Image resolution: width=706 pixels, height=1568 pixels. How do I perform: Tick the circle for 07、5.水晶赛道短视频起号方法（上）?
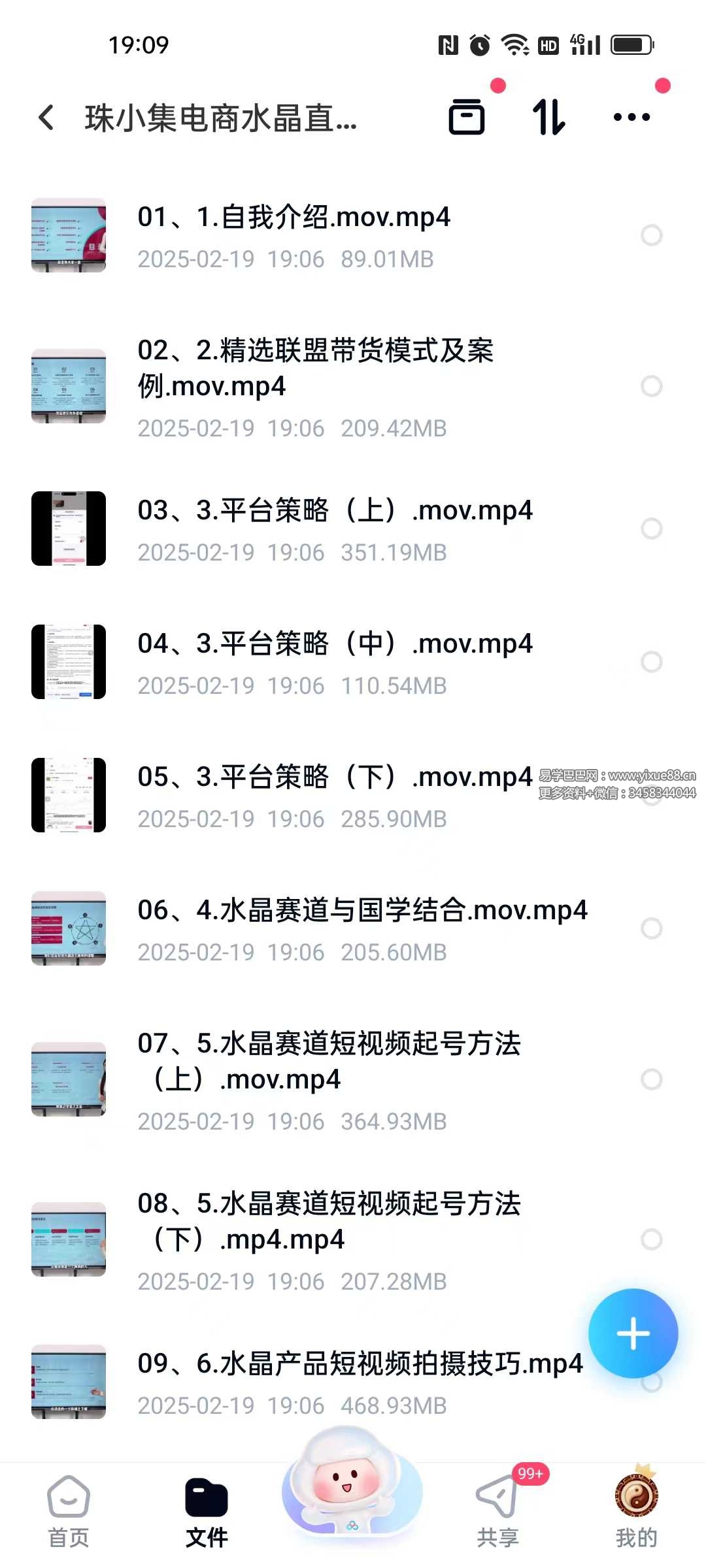point(652,1079)
